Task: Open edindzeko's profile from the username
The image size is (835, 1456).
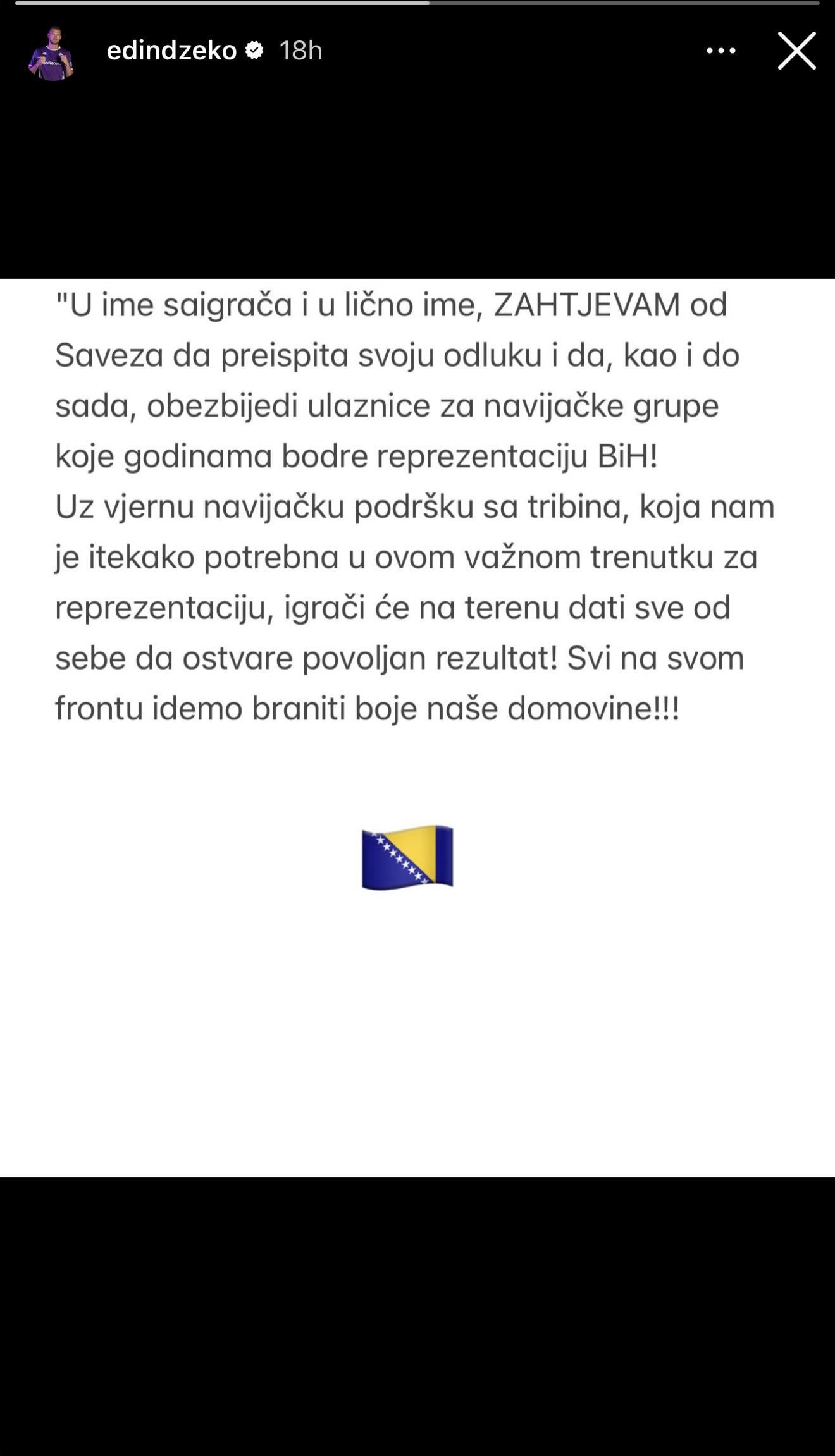Action: [x=171, y=51]
